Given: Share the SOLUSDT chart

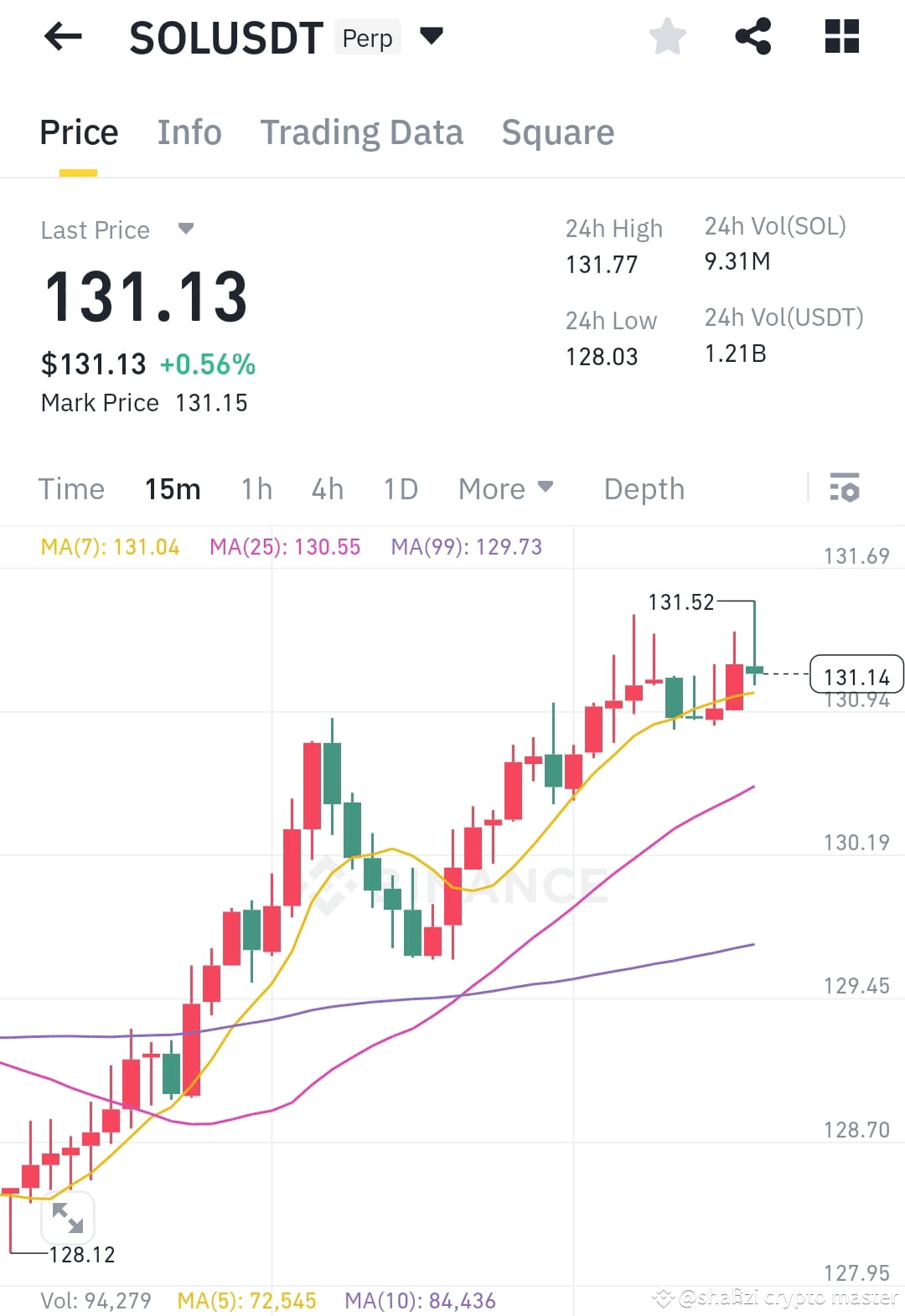Looking at the screenshot, I should click(753, 37).
